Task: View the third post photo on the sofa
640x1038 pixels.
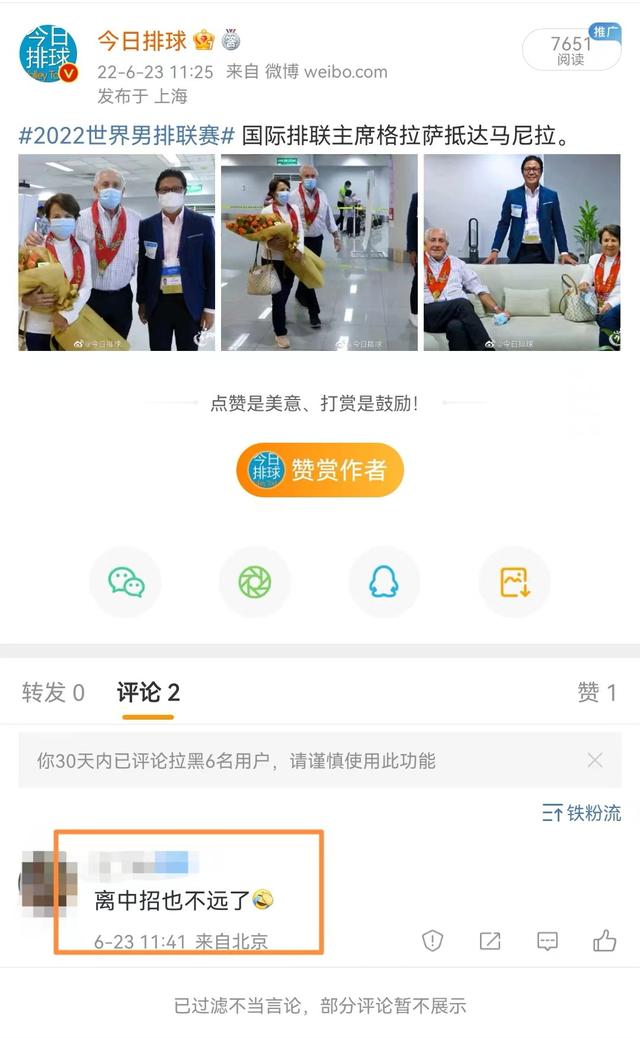Action: click(x=521, y=252)
